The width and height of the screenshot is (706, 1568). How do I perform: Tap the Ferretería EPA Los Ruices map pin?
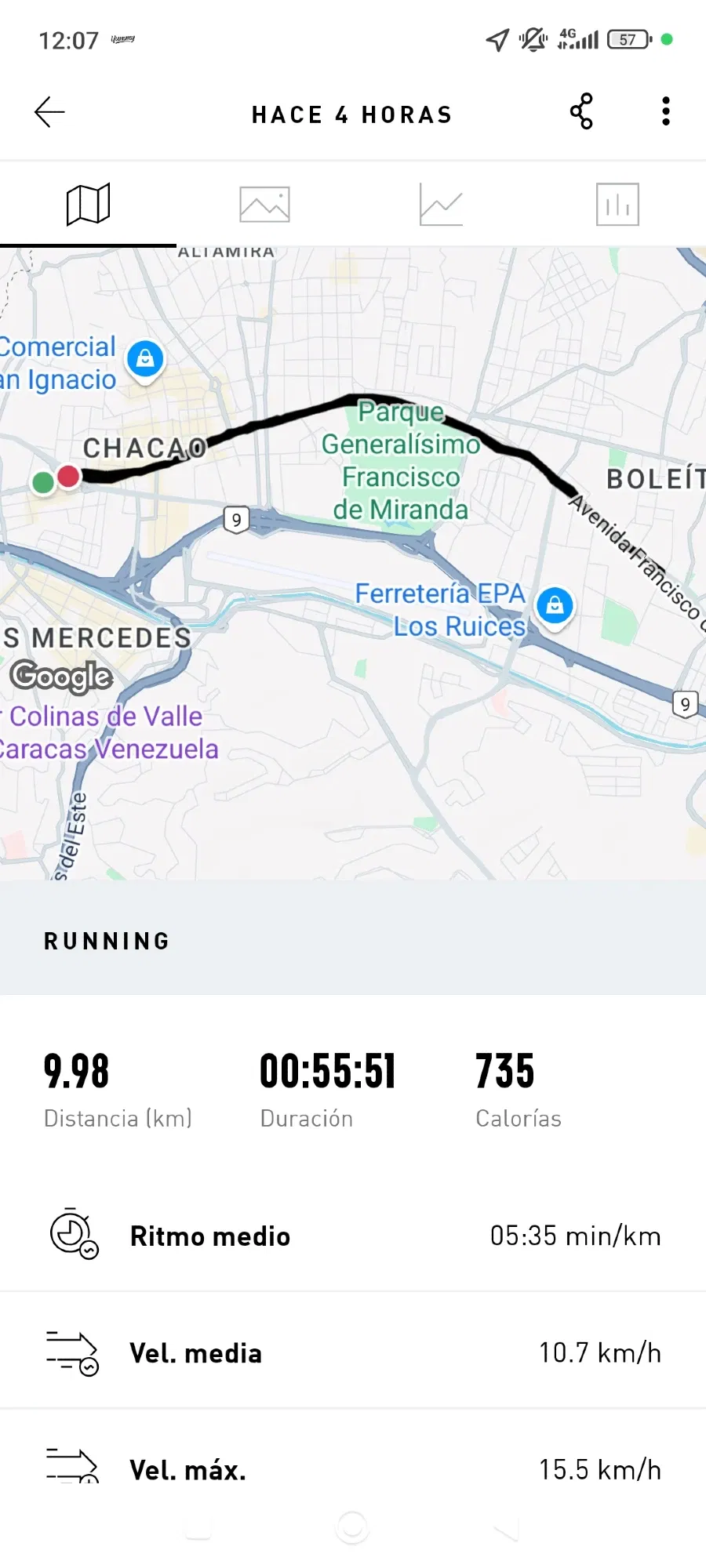pos(555,605)
